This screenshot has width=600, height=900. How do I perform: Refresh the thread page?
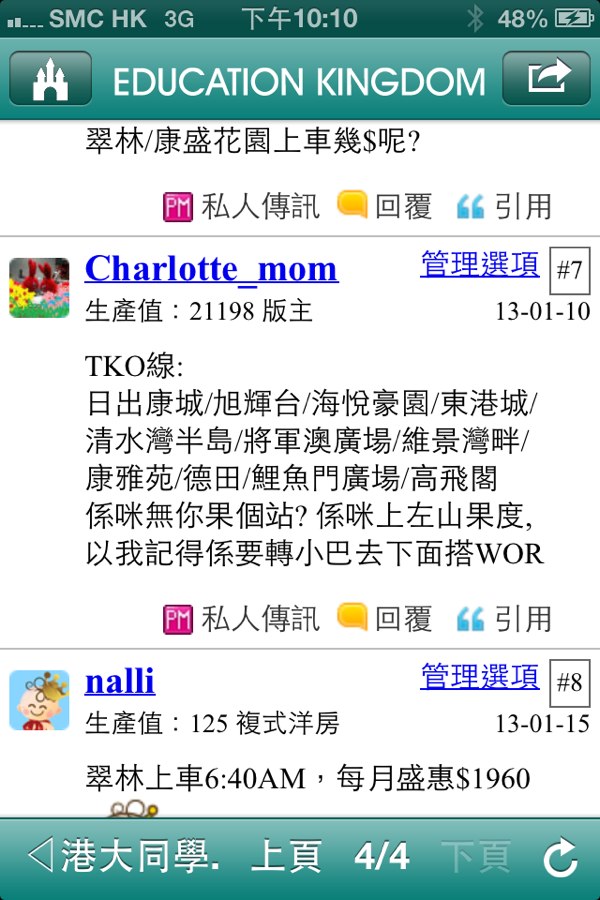click(561, 858)
